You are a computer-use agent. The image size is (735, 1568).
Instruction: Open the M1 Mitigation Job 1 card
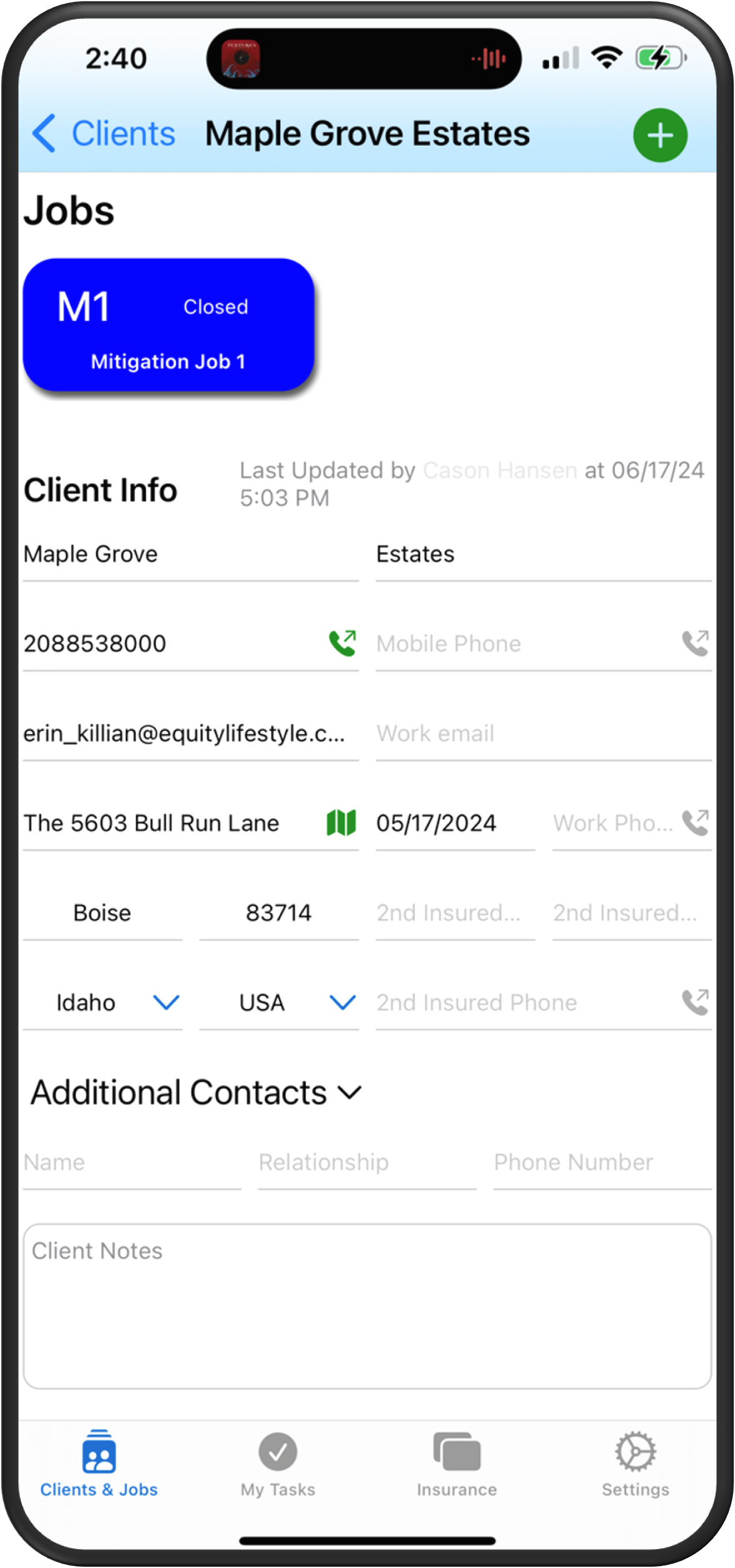[168, 325]
